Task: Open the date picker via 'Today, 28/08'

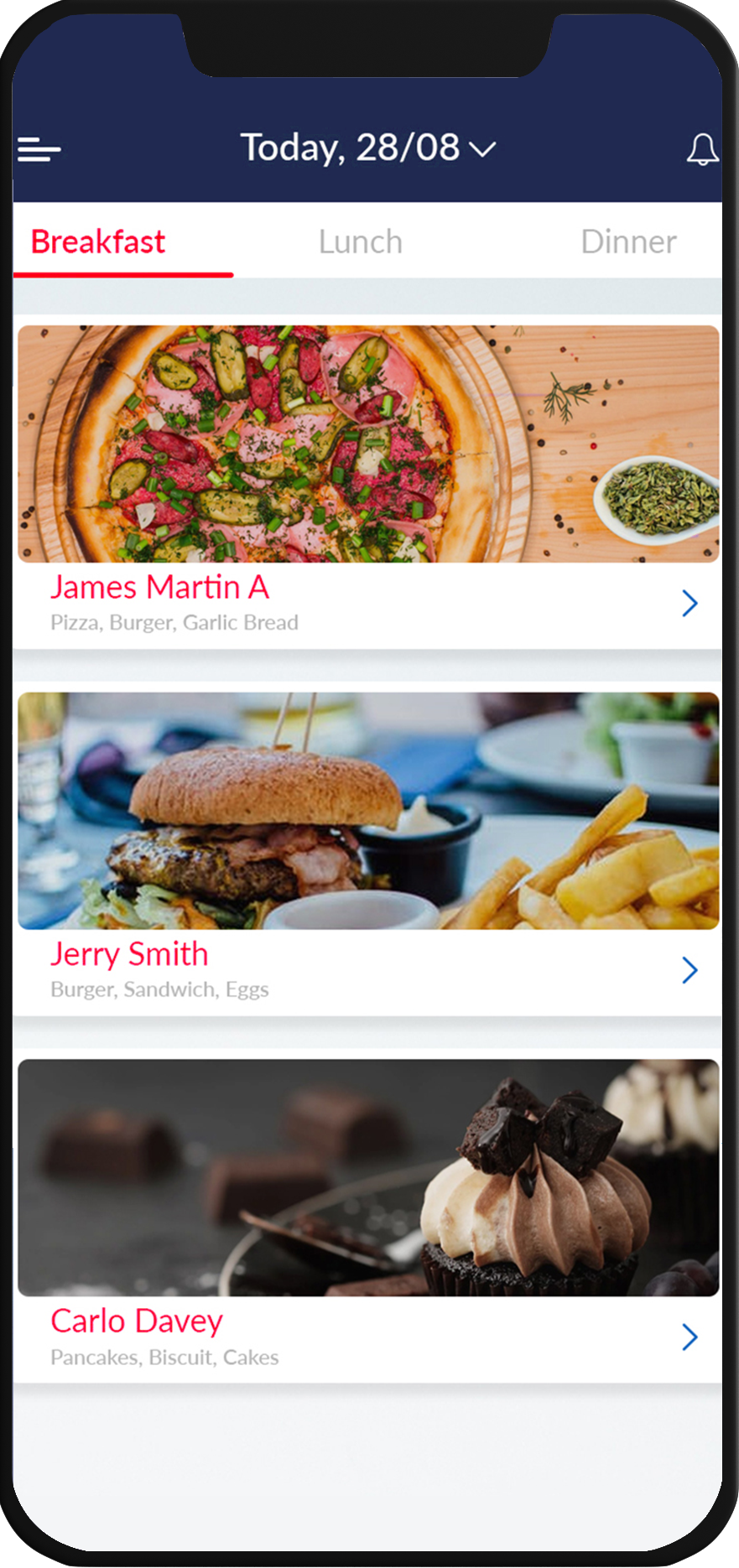Action: 350,147
